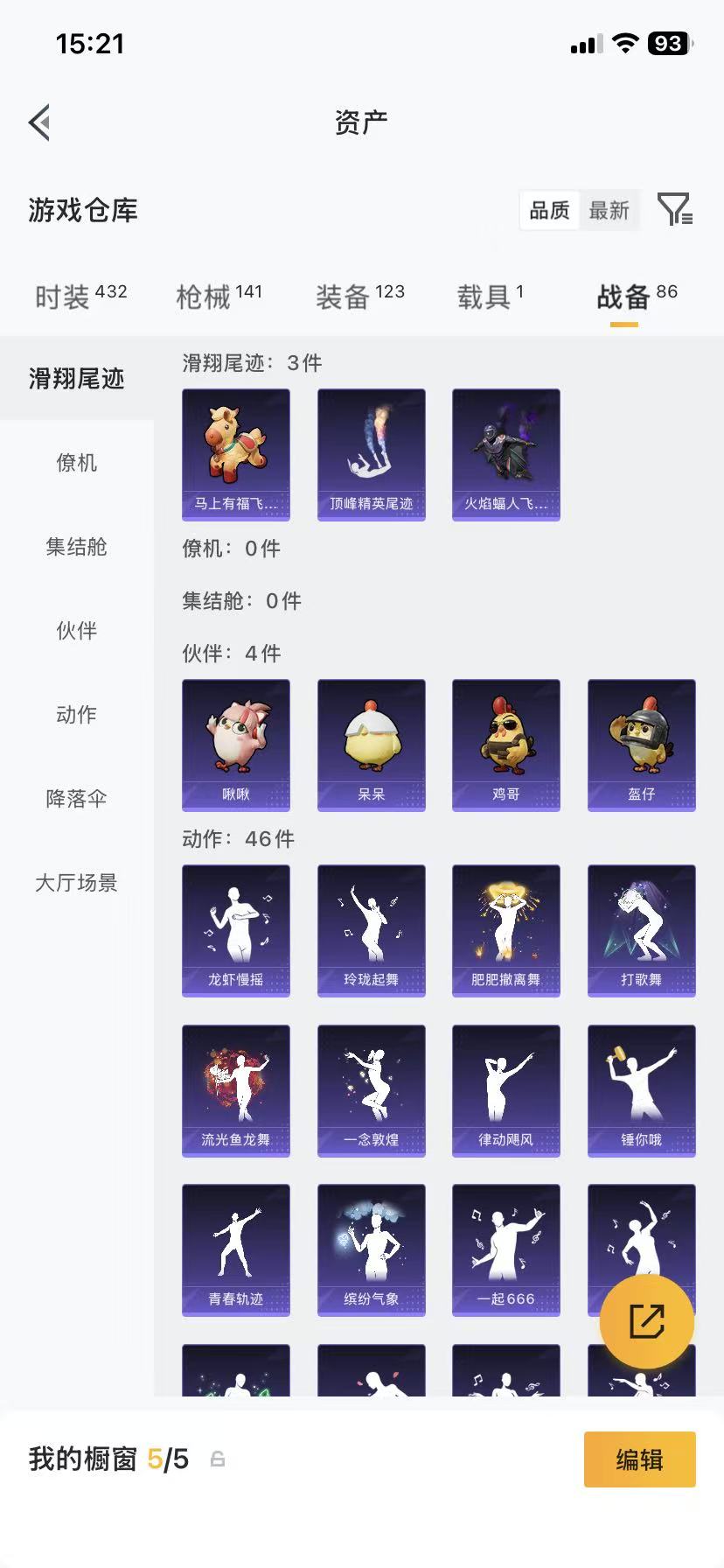Tap the back arrow at top left
The width and height of the screenshot is (724, 1568).
[x=38, y=122]
